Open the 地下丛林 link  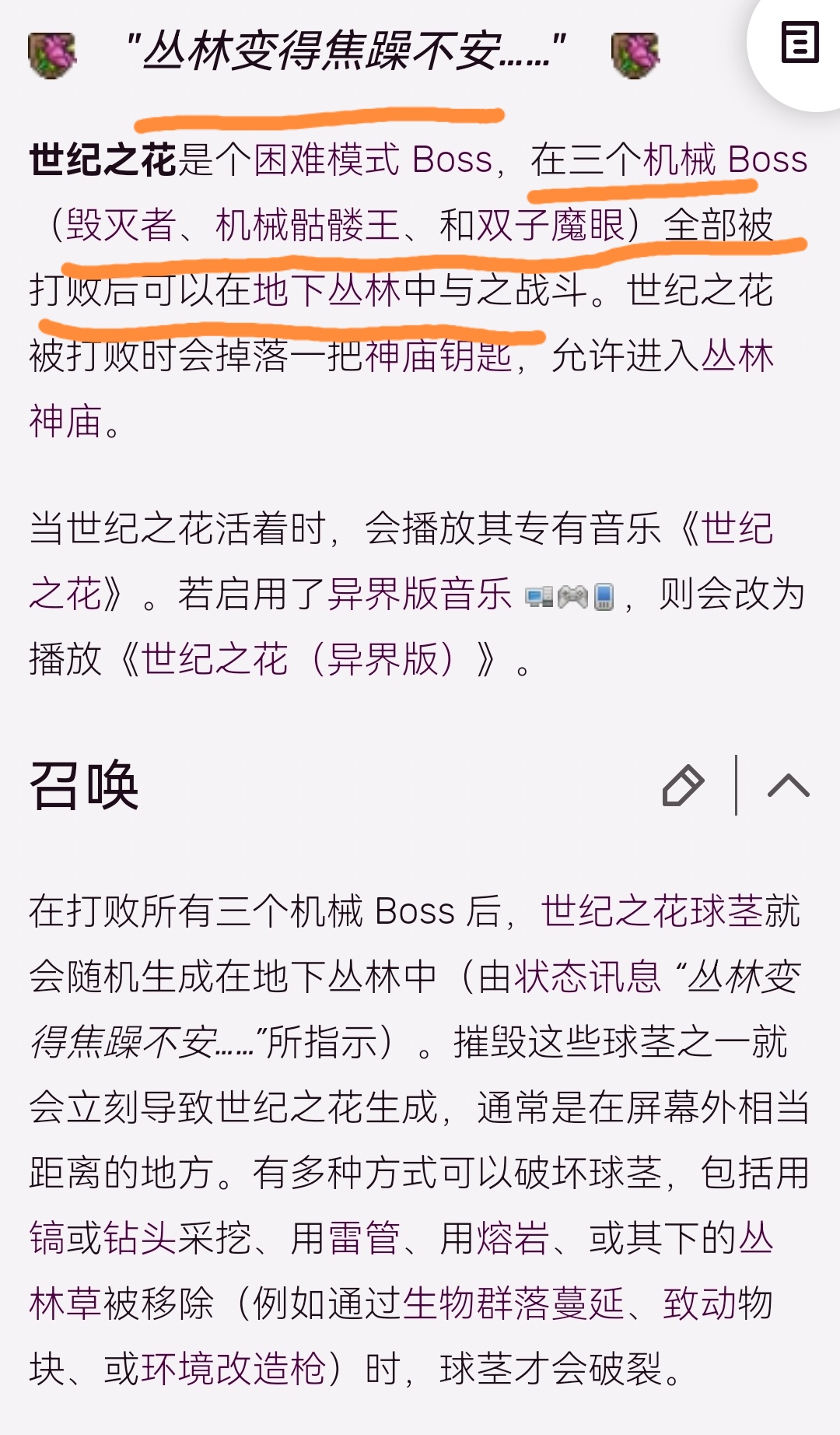327,291
